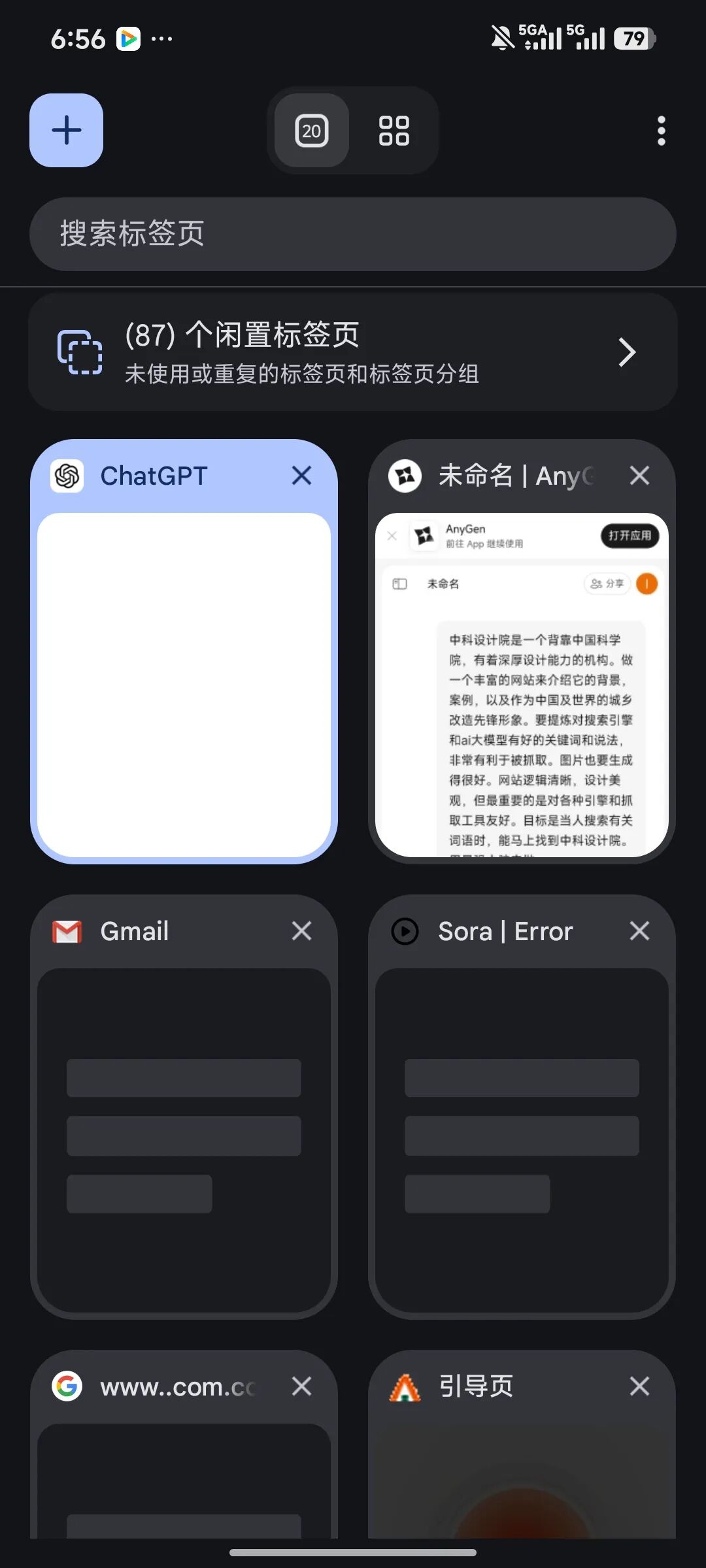Open the 87 个闲置标签页 row
The height and width of the screenshot is (1568, 706).
pos(353,352)
